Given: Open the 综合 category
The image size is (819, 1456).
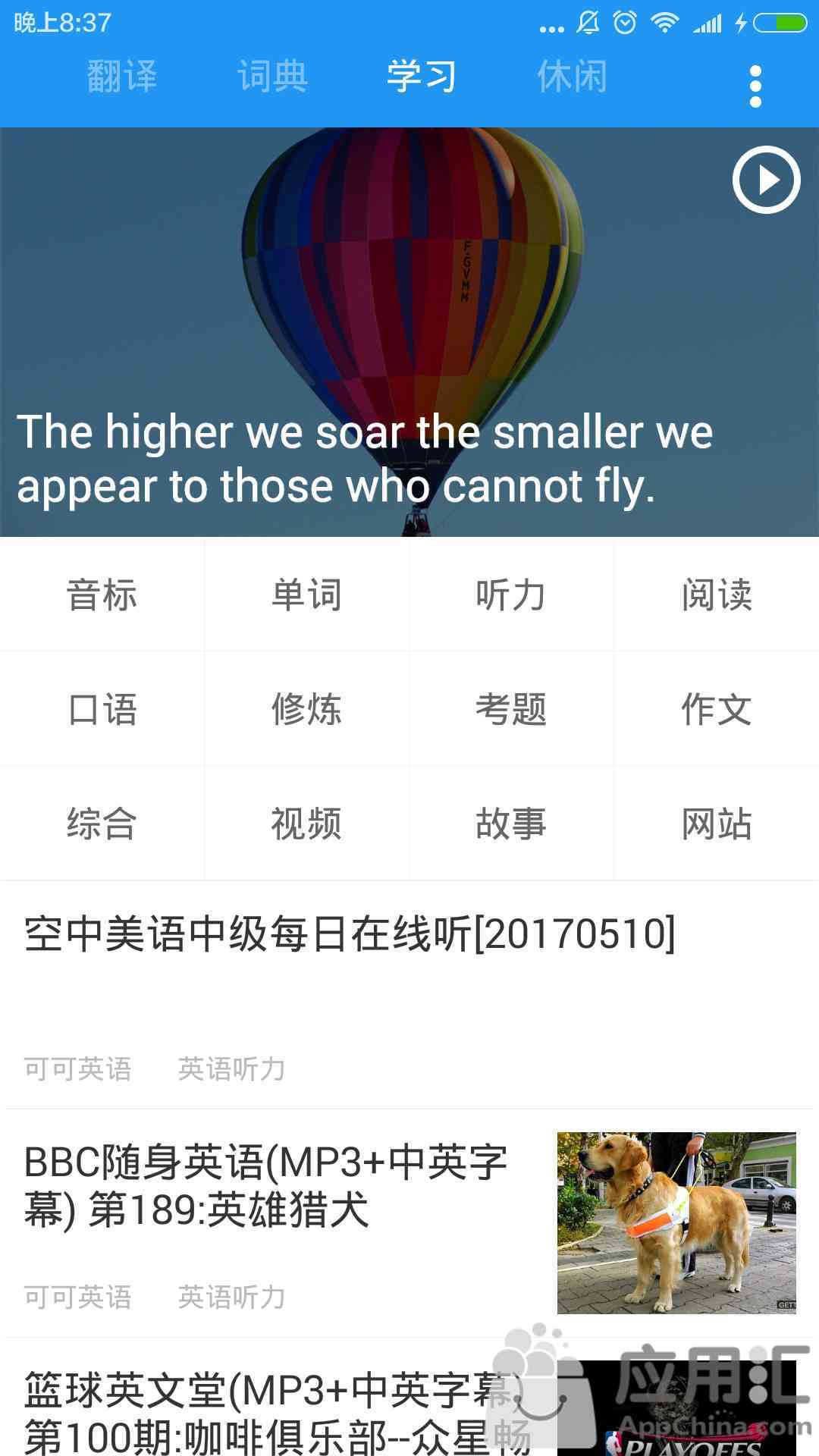Looking at the screenshot, I should (x=102, y=824).
